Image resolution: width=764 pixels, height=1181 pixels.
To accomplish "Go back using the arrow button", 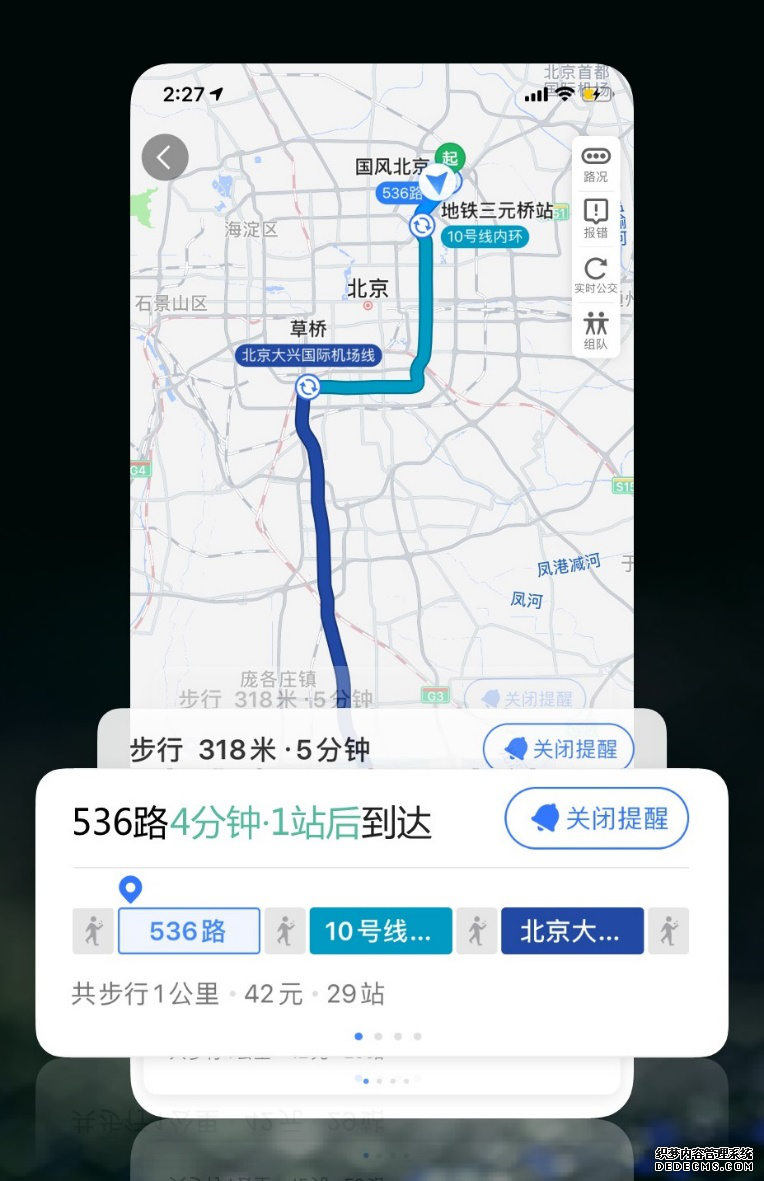I will [165, 157].
